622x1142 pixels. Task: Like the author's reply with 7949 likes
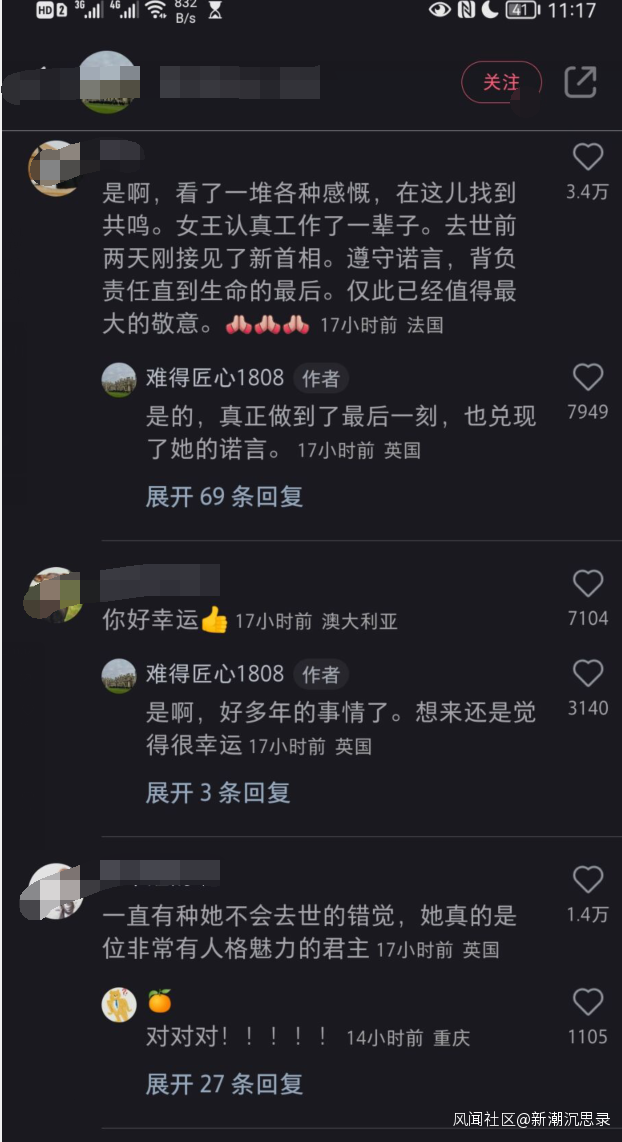(x=587, y=377)
